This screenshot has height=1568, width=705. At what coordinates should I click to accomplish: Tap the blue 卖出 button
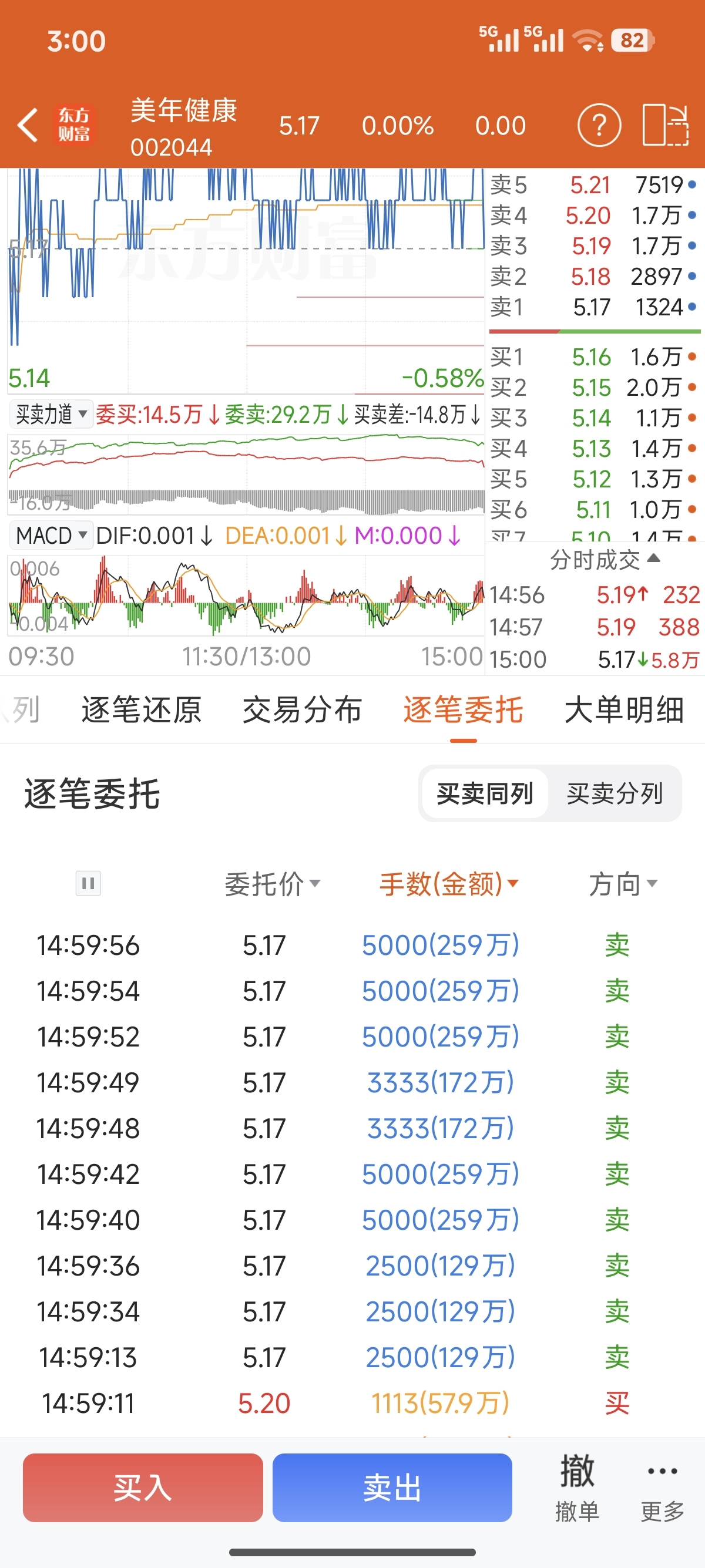(x=392, y=1487)
